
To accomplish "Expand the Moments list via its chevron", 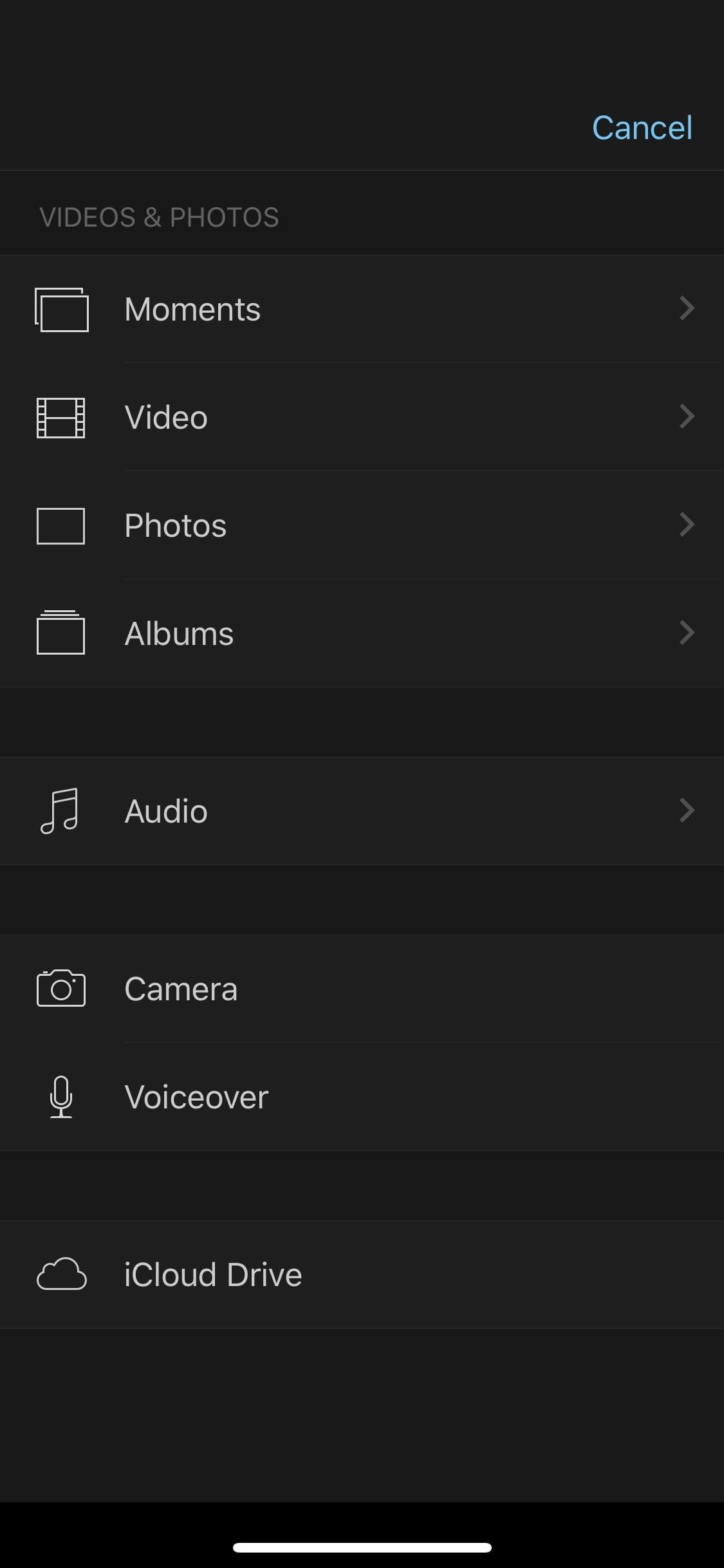I will coord(685,310).
